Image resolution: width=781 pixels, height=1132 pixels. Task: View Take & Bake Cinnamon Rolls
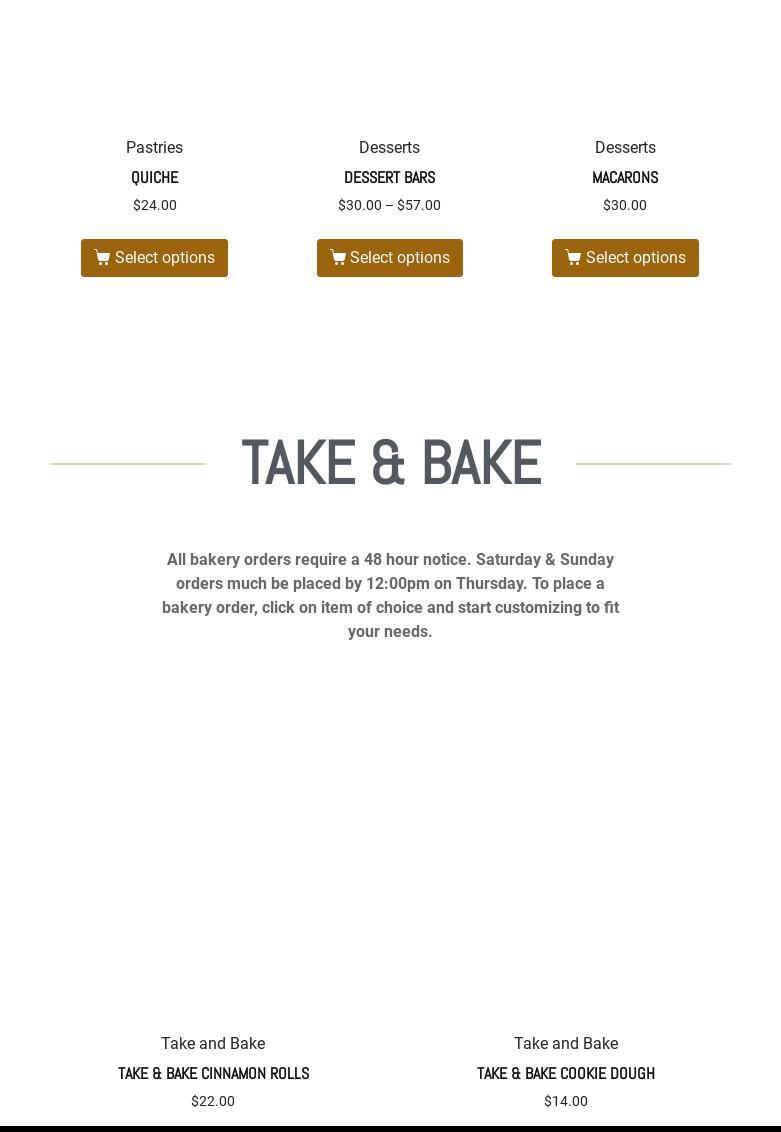pyautogui.click(x=213, y=1073)
